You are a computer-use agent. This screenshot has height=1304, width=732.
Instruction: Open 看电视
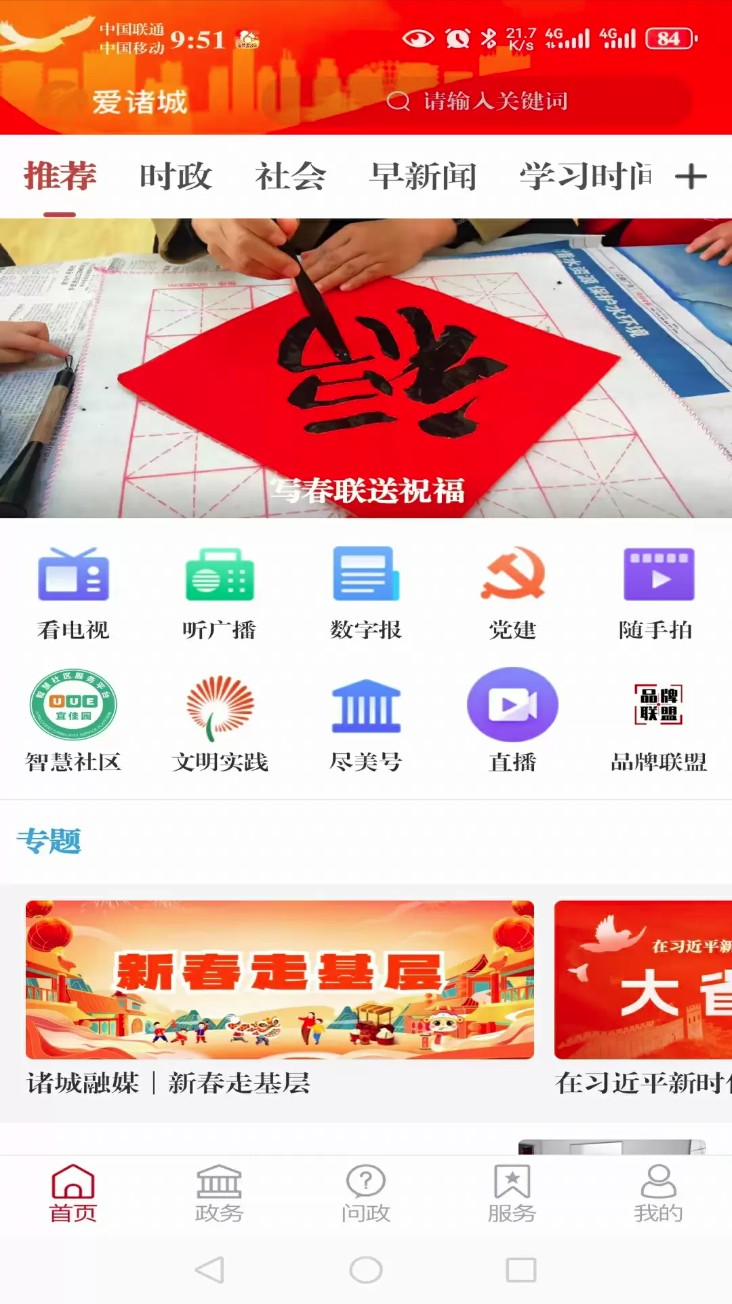tap(73, 591)
